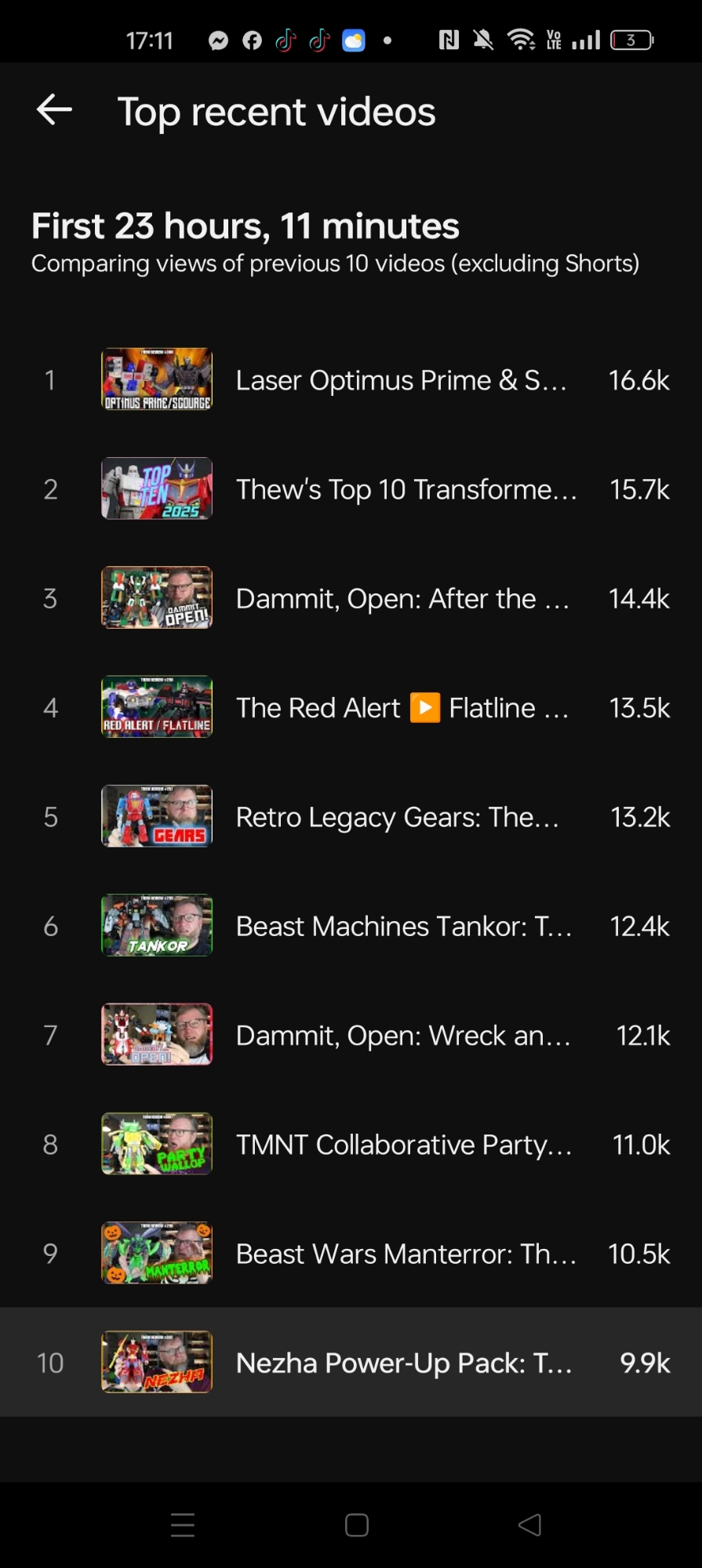Screen dimensions: 702x1568
Task: Select Dammit, Open: Wreck an video
Action: tap(402, 1036)
